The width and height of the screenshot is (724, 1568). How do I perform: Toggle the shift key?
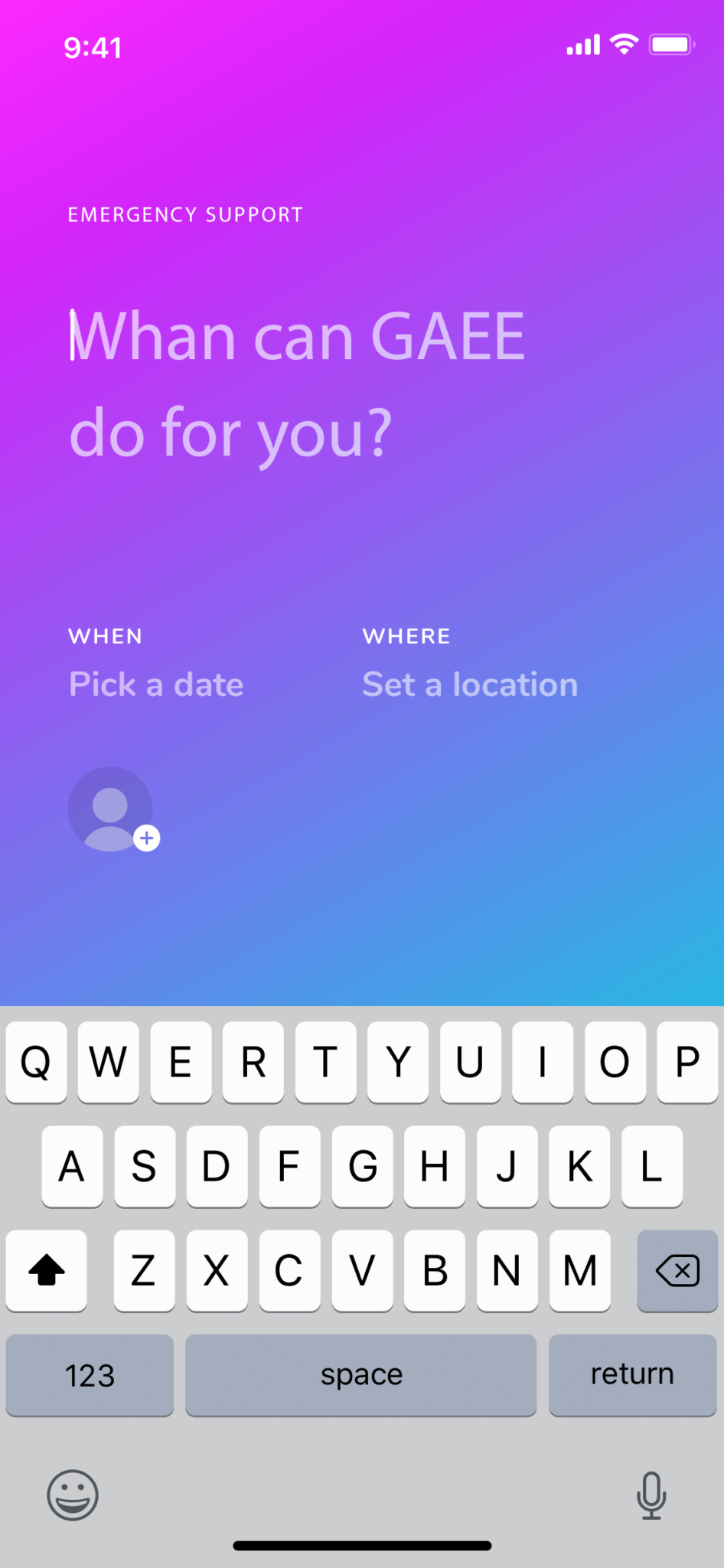(x=47, y=1271)
